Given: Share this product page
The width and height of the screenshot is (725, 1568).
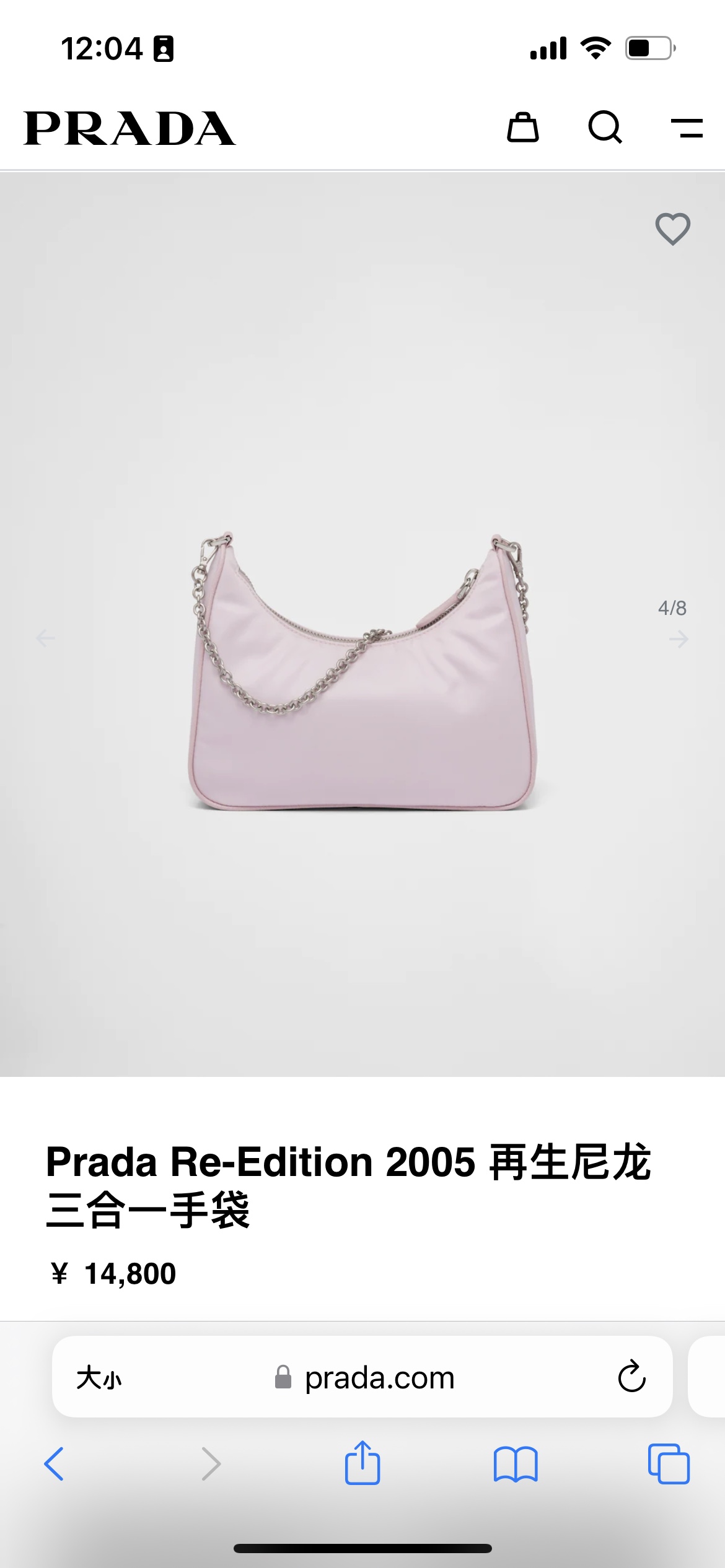Looking at the screenshot, I should [362, 1463].
